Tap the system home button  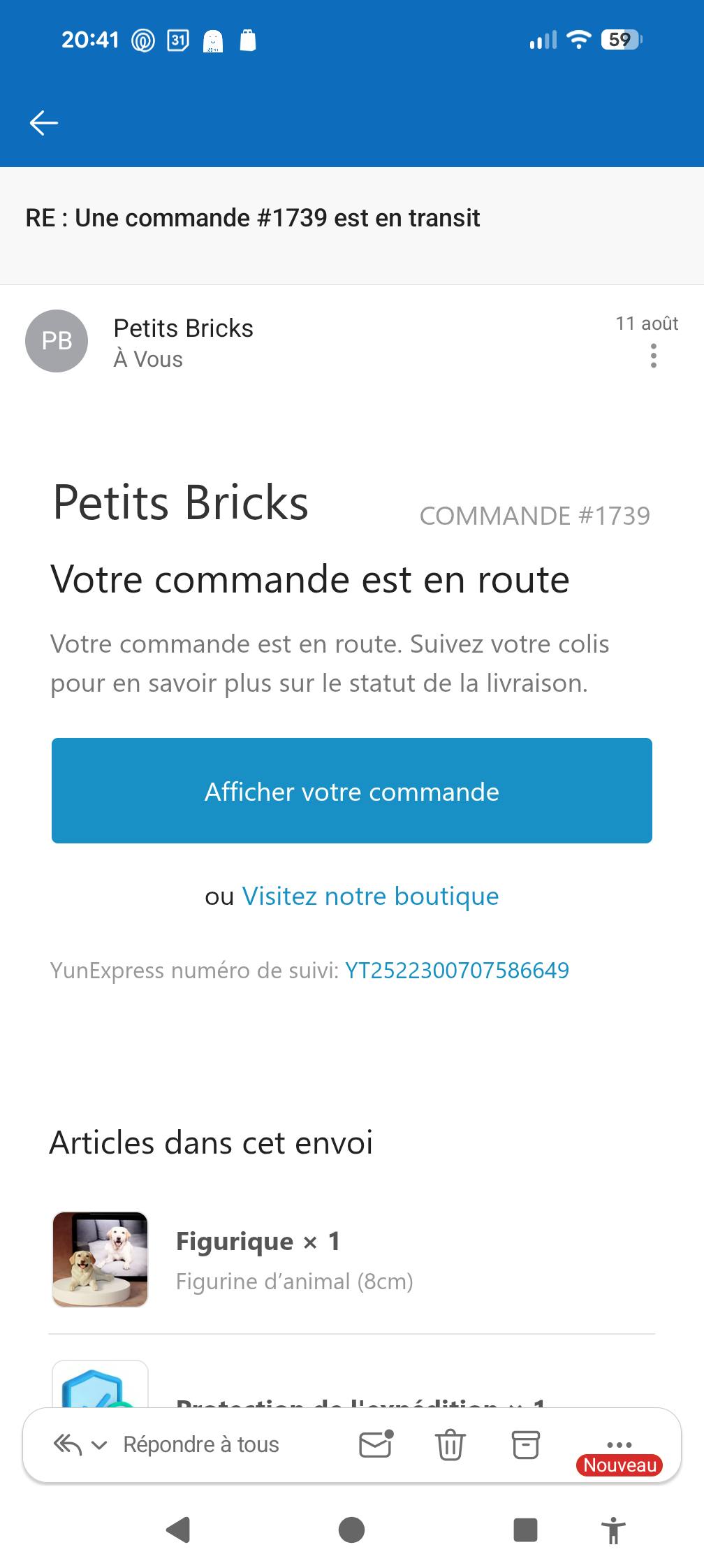[x=351, y=1530]
